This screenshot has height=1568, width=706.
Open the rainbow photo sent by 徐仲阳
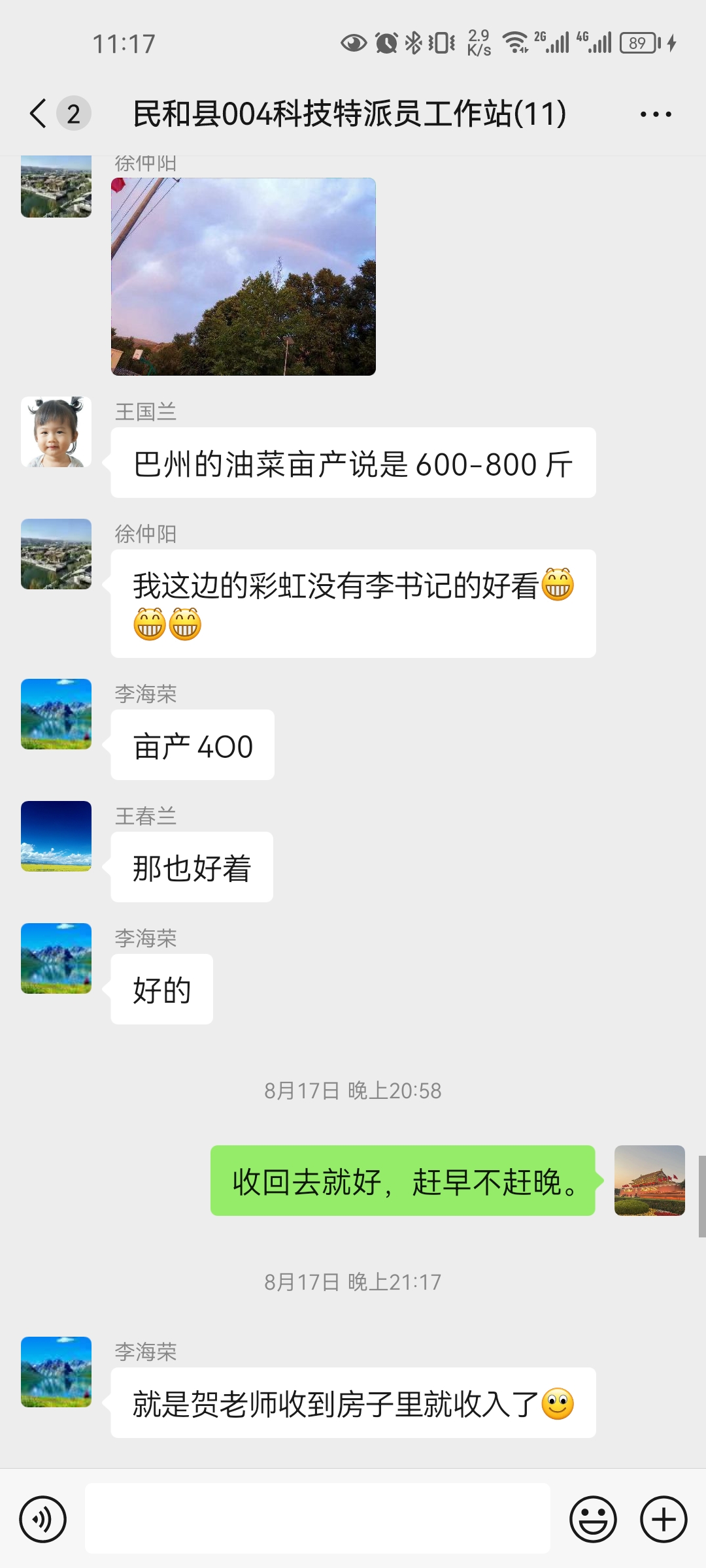pyautogui.click(x=243, y=276)
